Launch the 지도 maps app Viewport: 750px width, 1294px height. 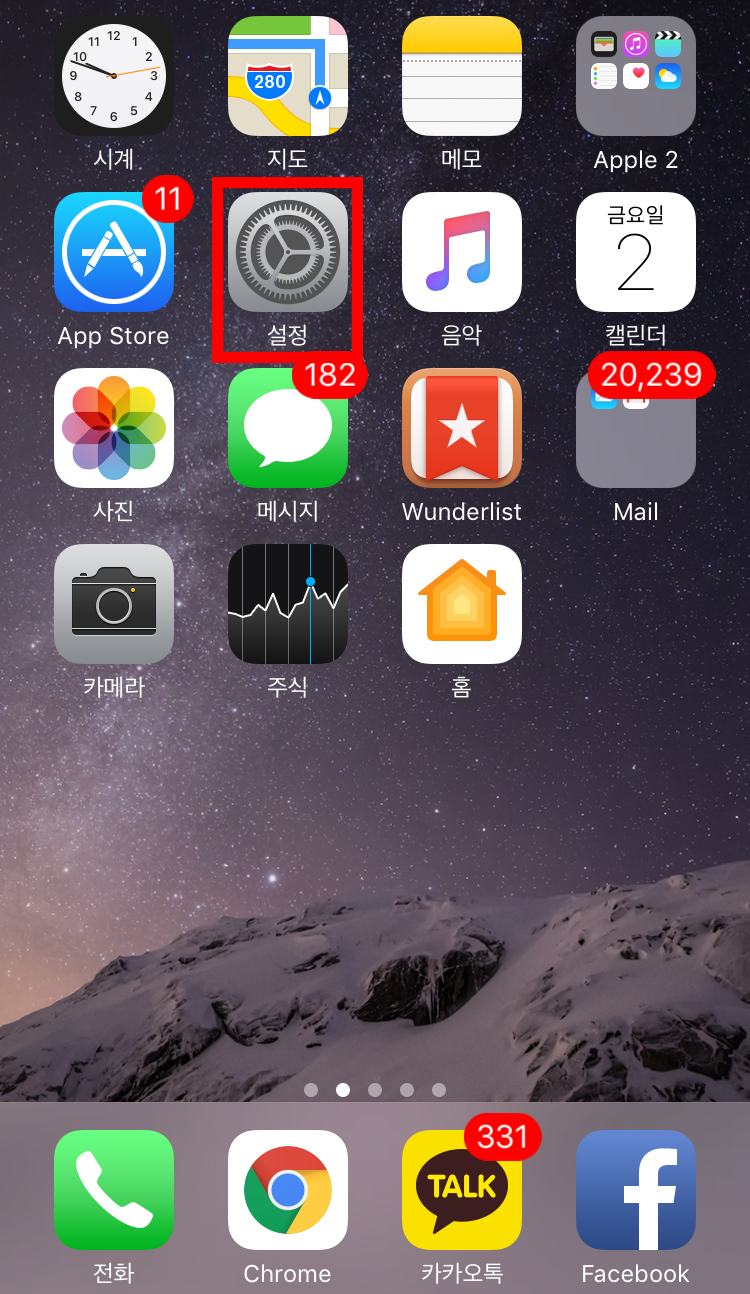coord(288,76)
